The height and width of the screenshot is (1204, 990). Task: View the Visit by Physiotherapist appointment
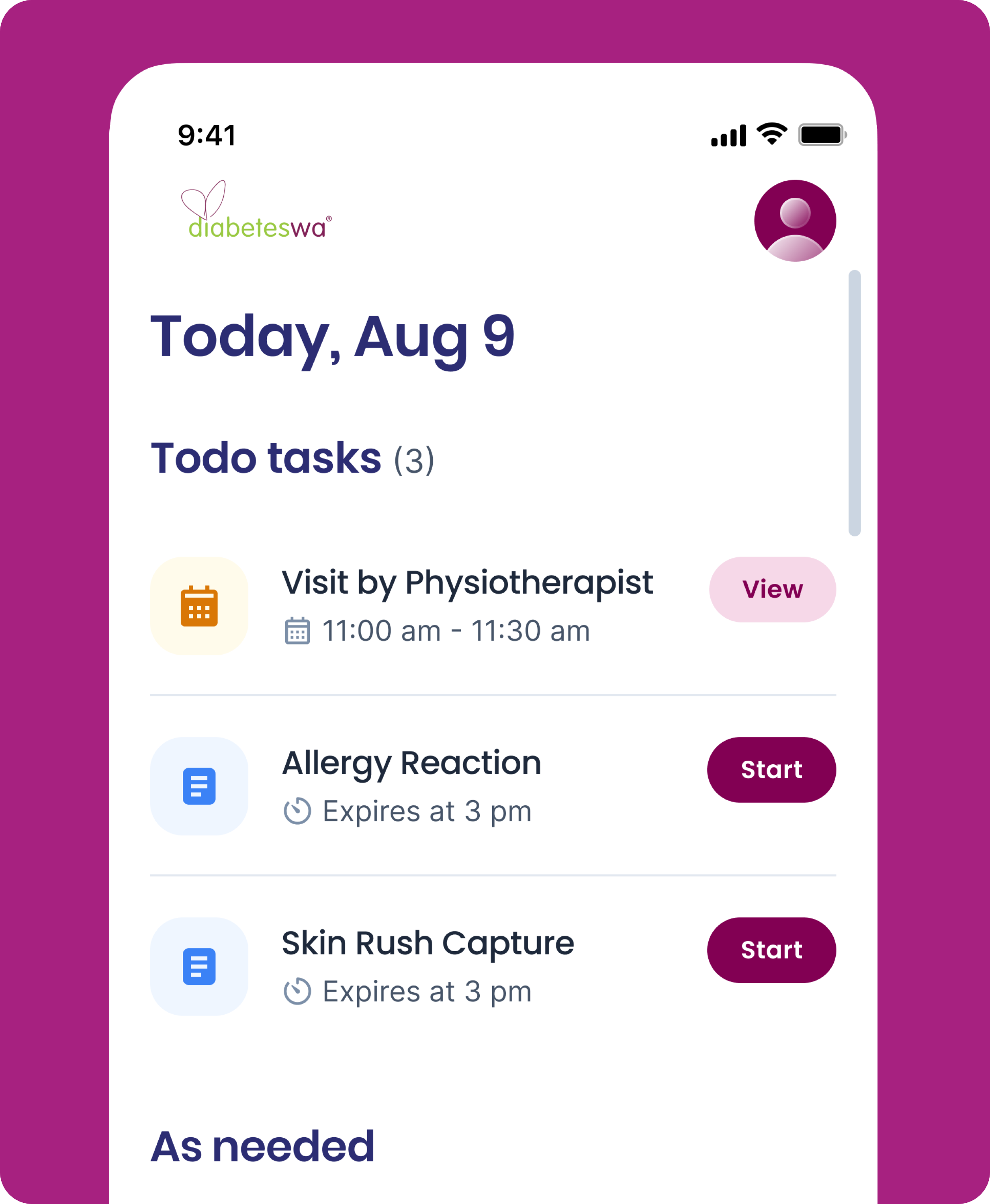(772, 589)
